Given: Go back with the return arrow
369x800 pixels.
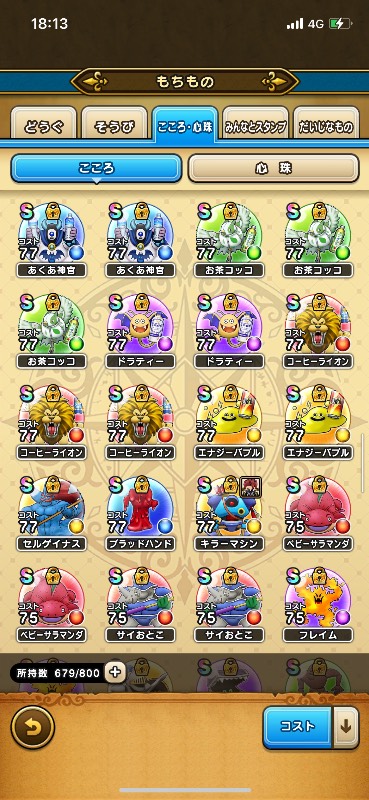Looking at the screenshot, I should (x=32, y=727).
